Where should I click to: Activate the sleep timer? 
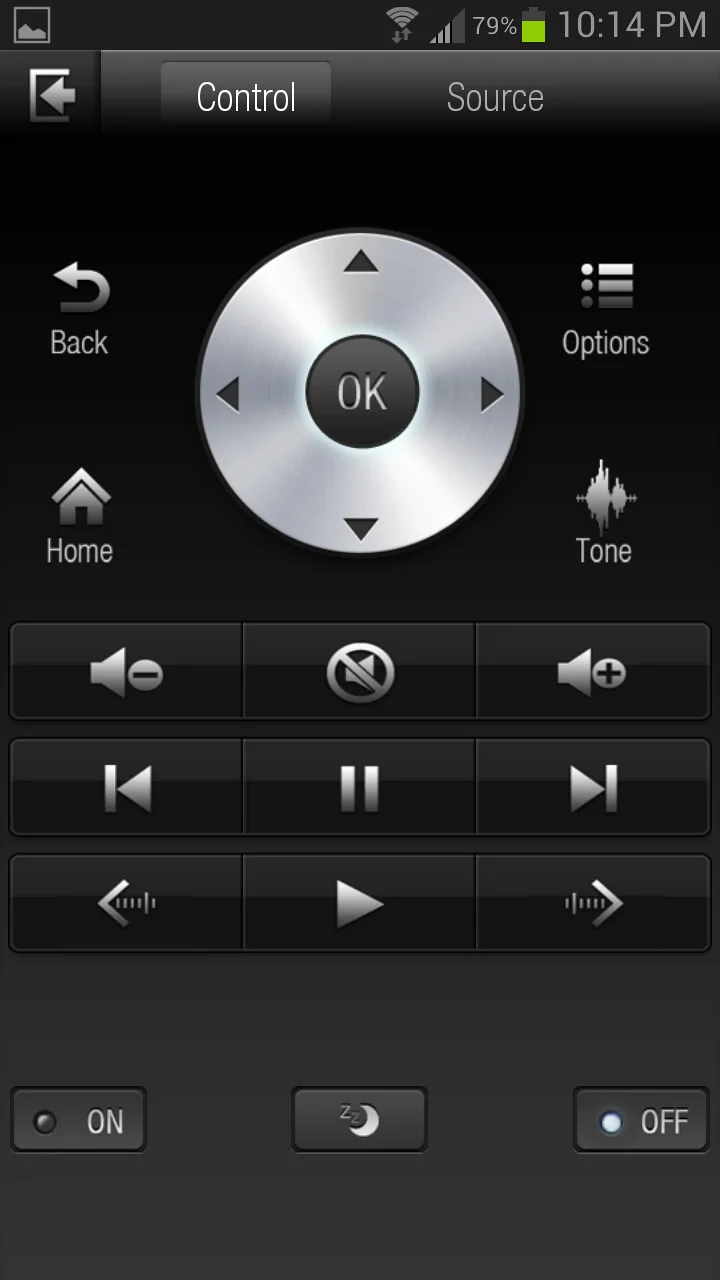click(360, 1120)
